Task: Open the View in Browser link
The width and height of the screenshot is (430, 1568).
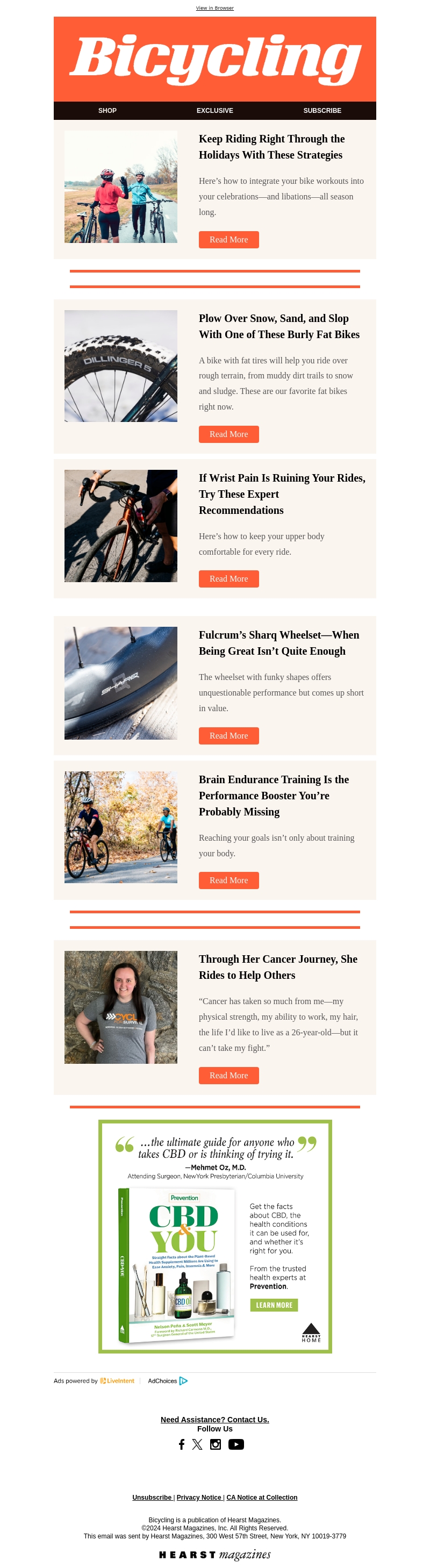Action: 214,8
